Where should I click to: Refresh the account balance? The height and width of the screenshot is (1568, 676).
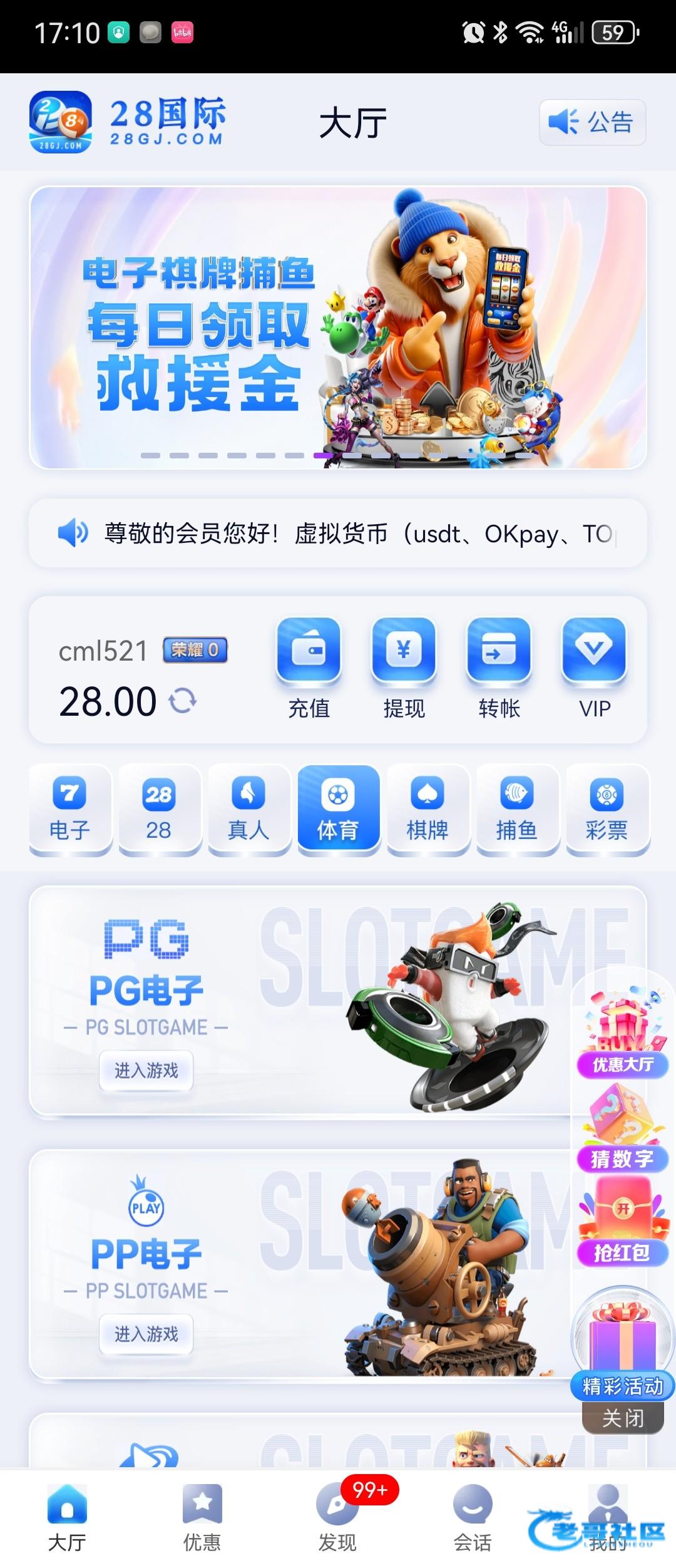point(183,701)
